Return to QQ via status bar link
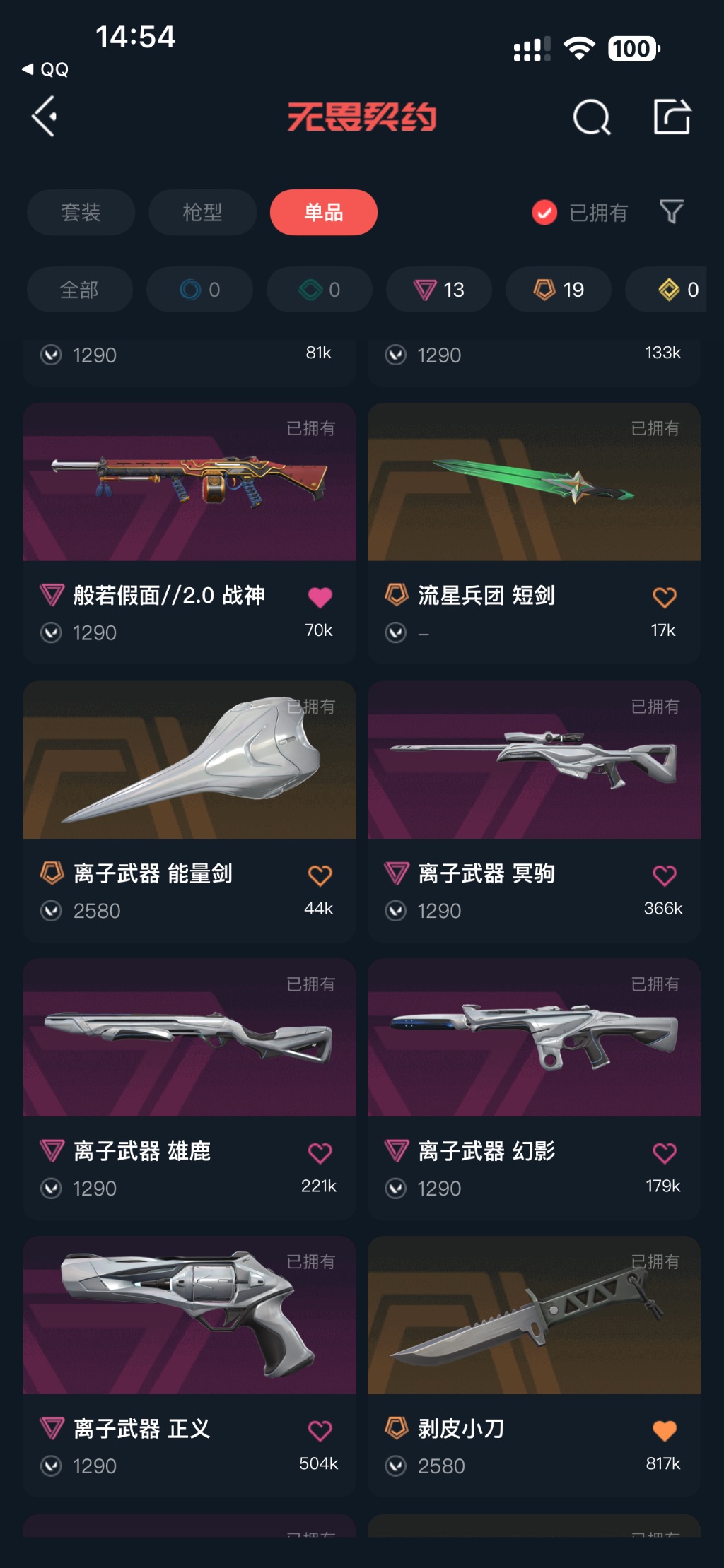The width and height of the screenshot is (724, 1568). point(46,69)
